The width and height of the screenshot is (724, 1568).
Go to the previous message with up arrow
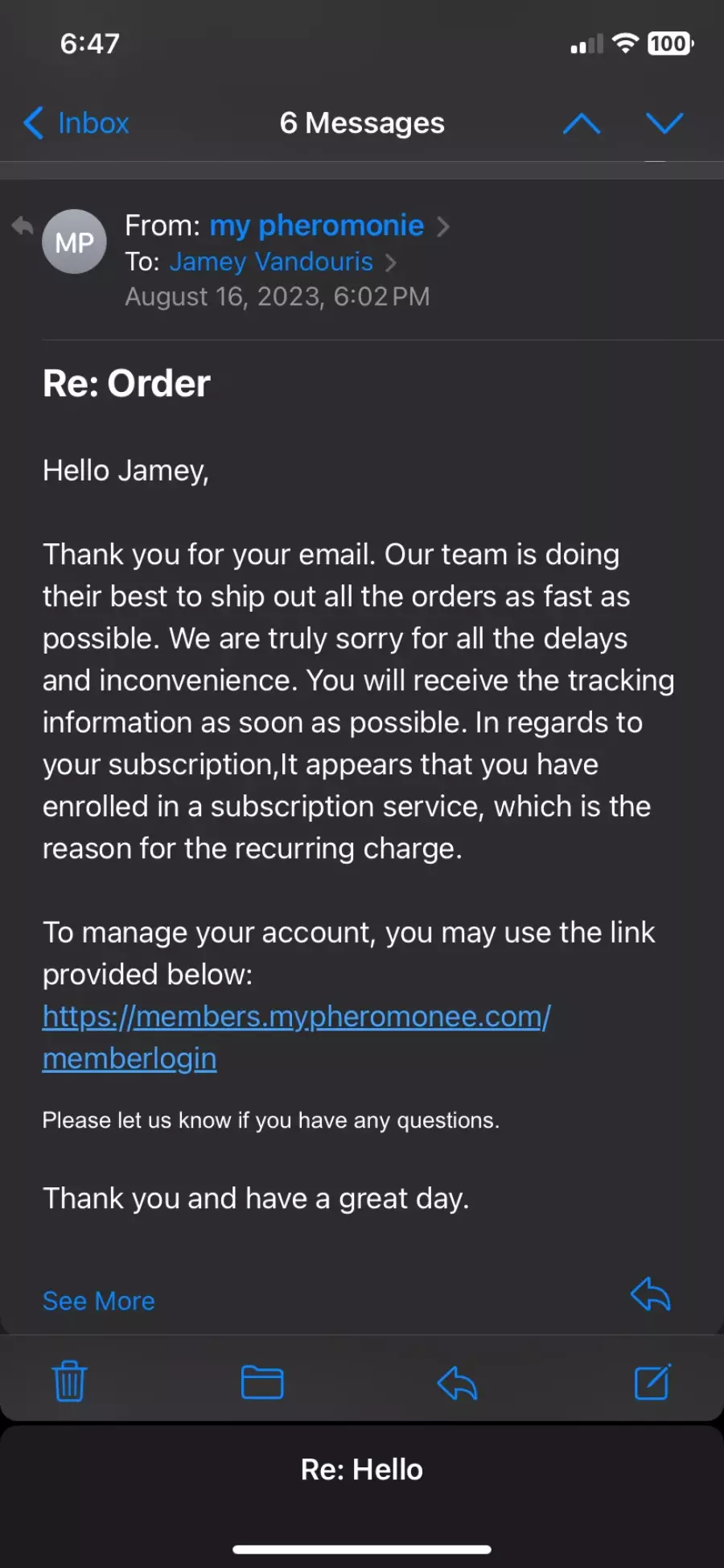[x=582, y=123]
